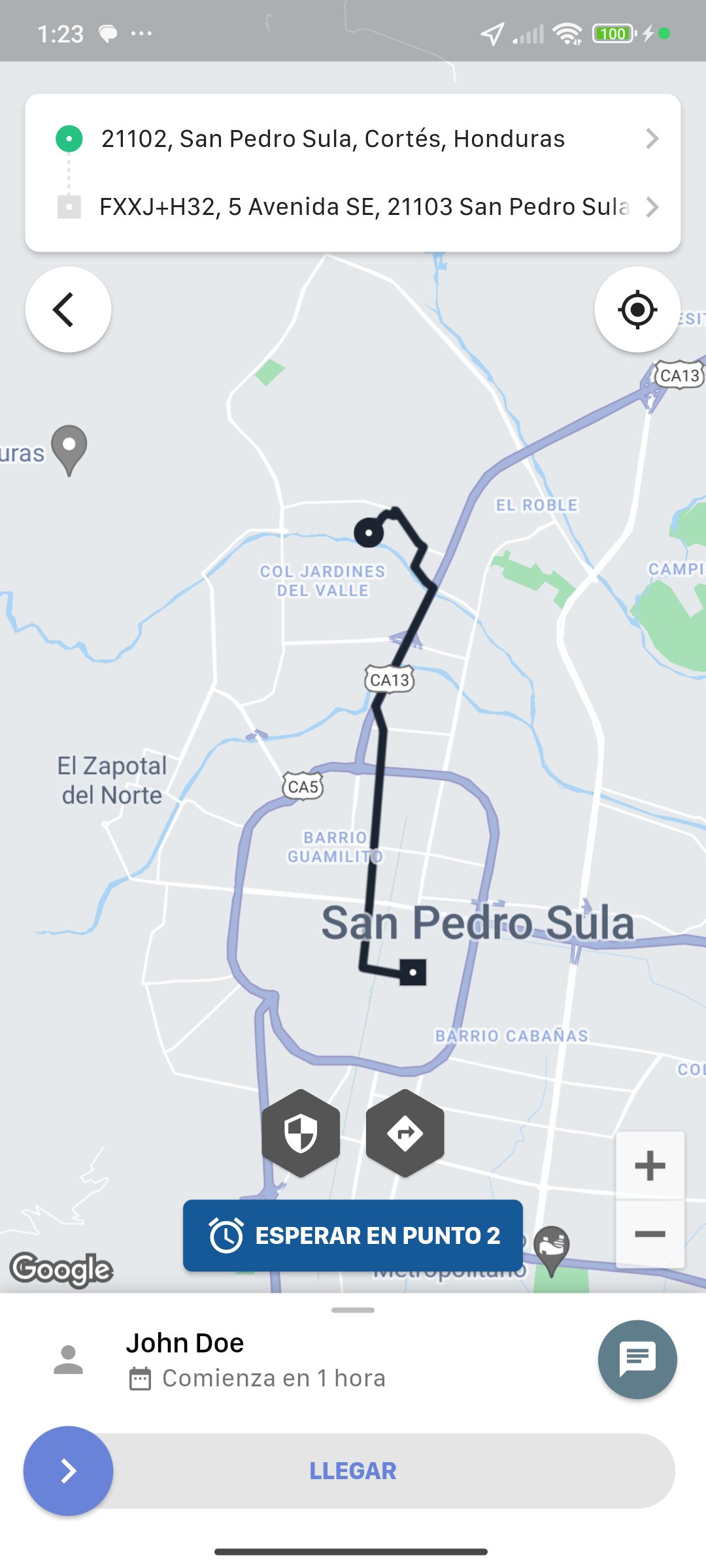Open the safety shield button
706x1568 pixels.
[x=301, y=1133]
